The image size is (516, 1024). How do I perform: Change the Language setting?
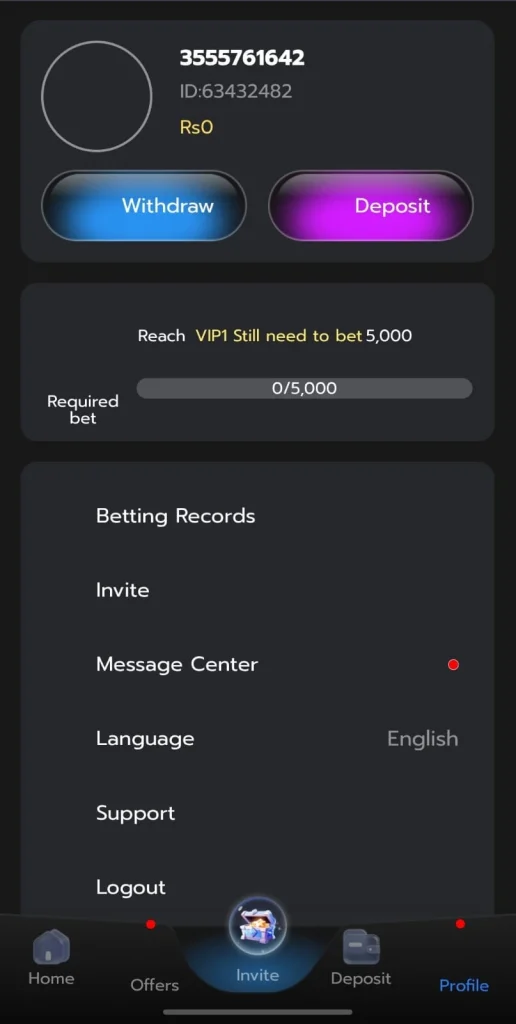[x=257, y=739]
